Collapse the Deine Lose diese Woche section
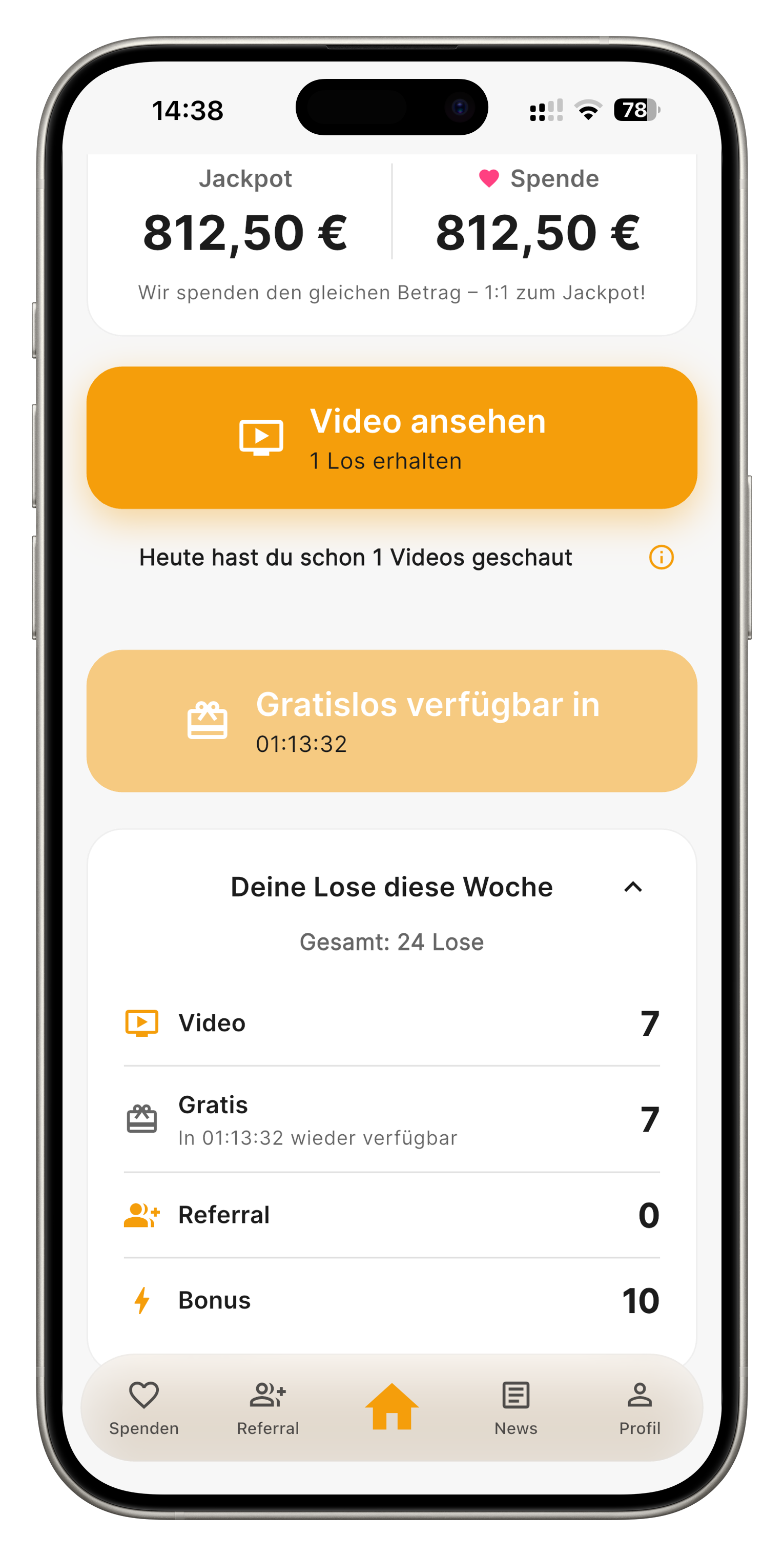Viewport: 784px width, 1556px height. pyautogui.click(x=632, y=887)
